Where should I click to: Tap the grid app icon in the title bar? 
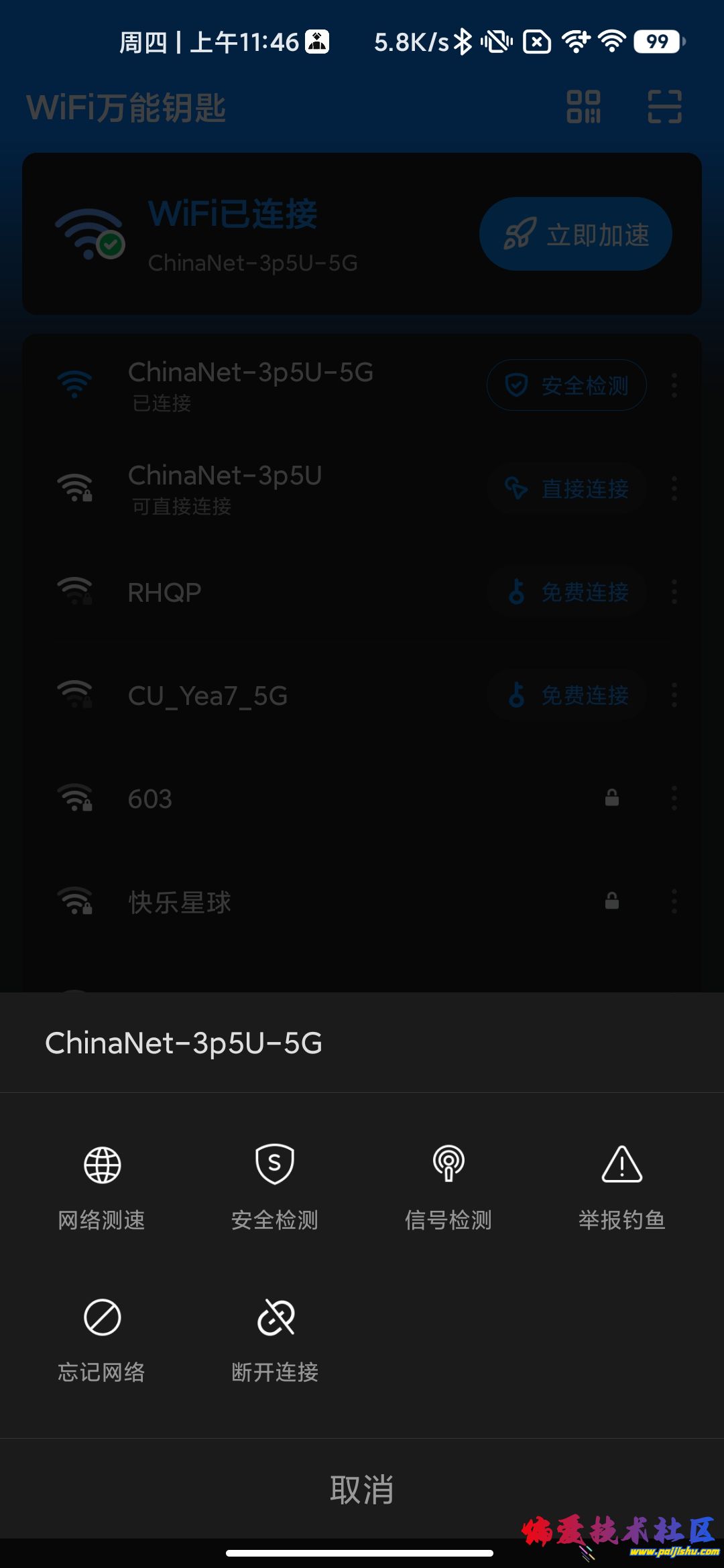[x=583, y=107]
